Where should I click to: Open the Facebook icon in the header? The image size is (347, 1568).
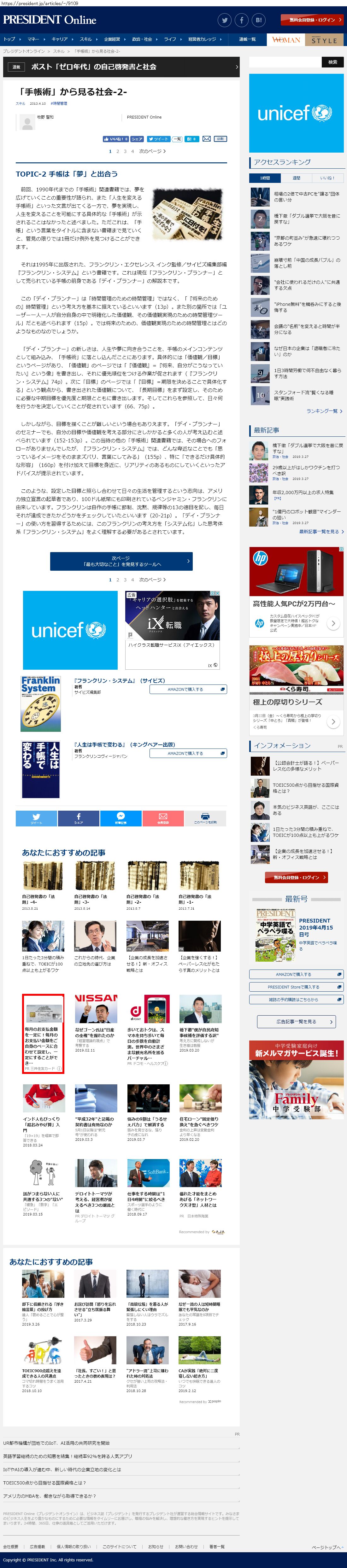click(242, 20)
